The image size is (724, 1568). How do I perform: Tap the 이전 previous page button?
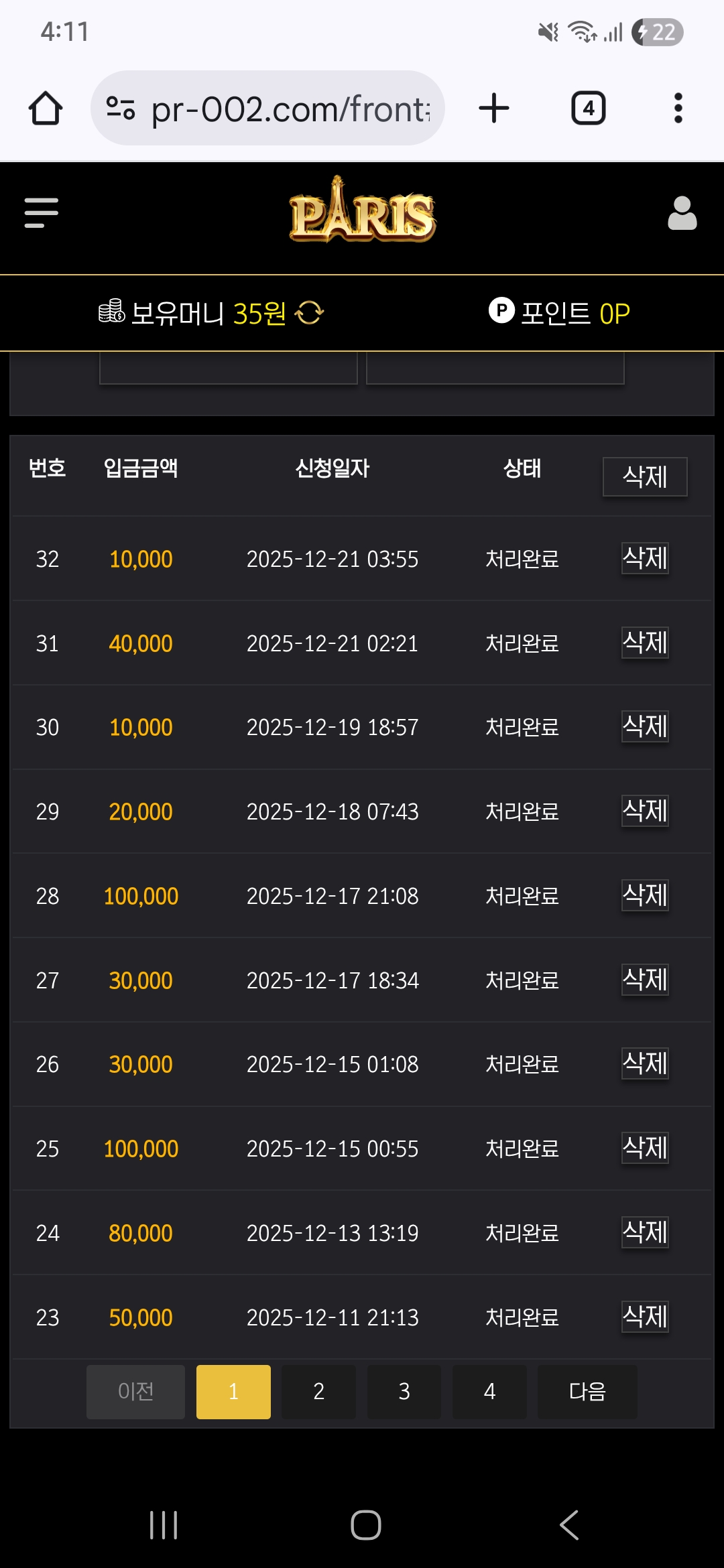pyautogui.click(x=135, y=1392)
